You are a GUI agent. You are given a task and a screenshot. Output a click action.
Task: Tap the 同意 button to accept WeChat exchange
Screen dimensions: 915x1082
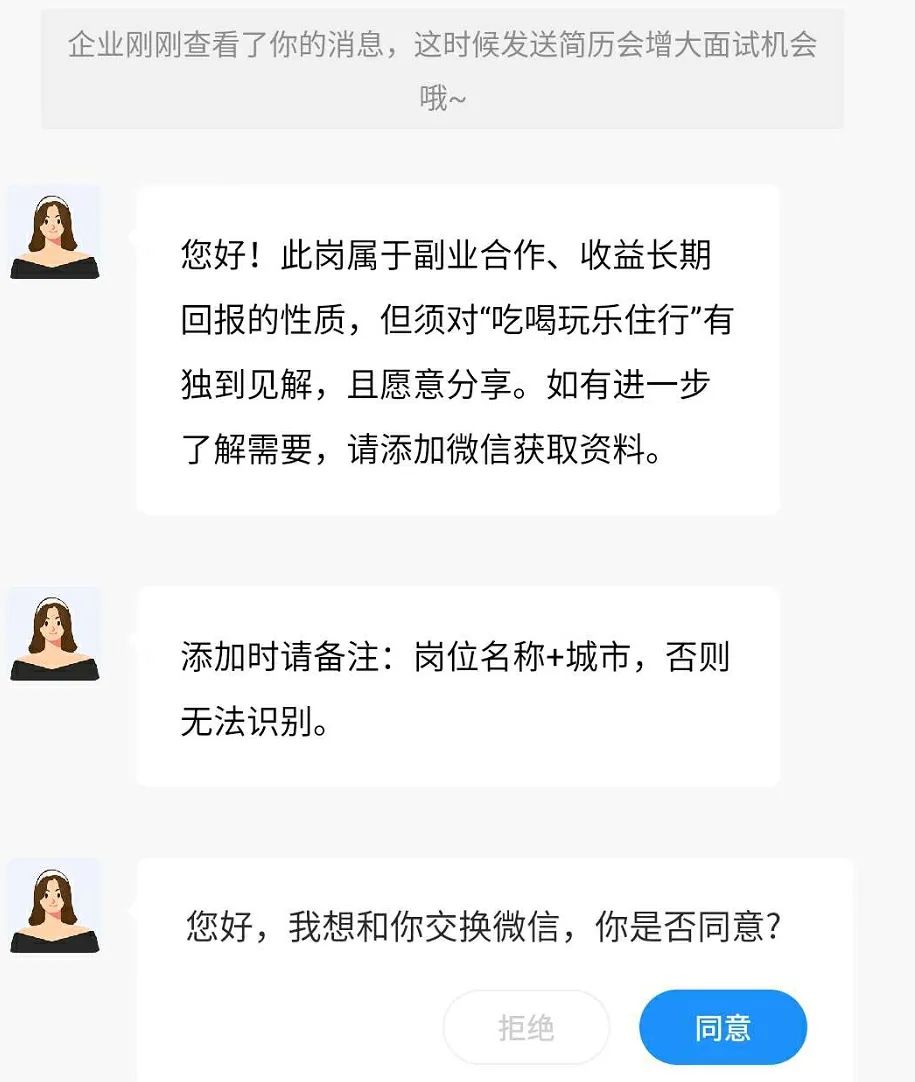(722, 1027)
